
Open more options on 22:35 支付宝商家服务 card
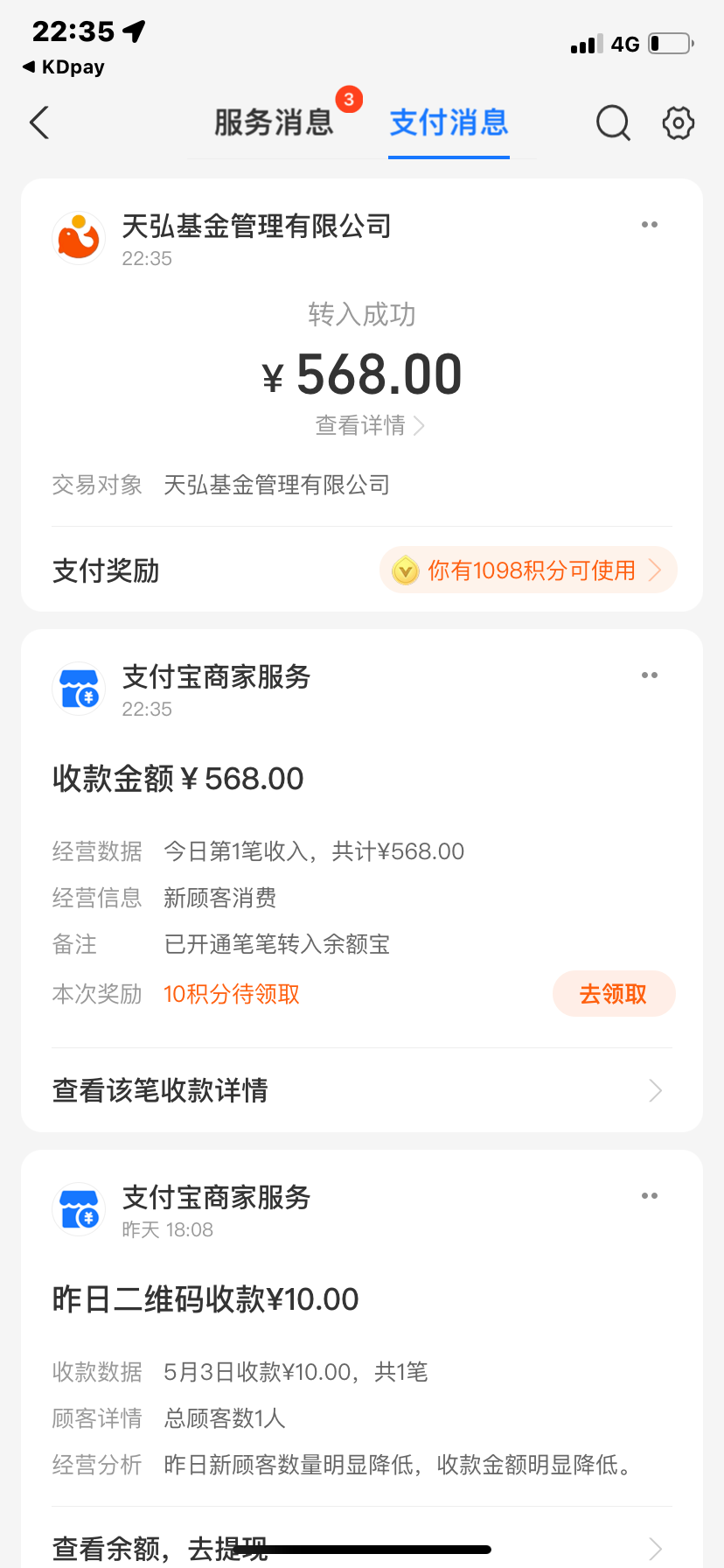tap(650, 675)
